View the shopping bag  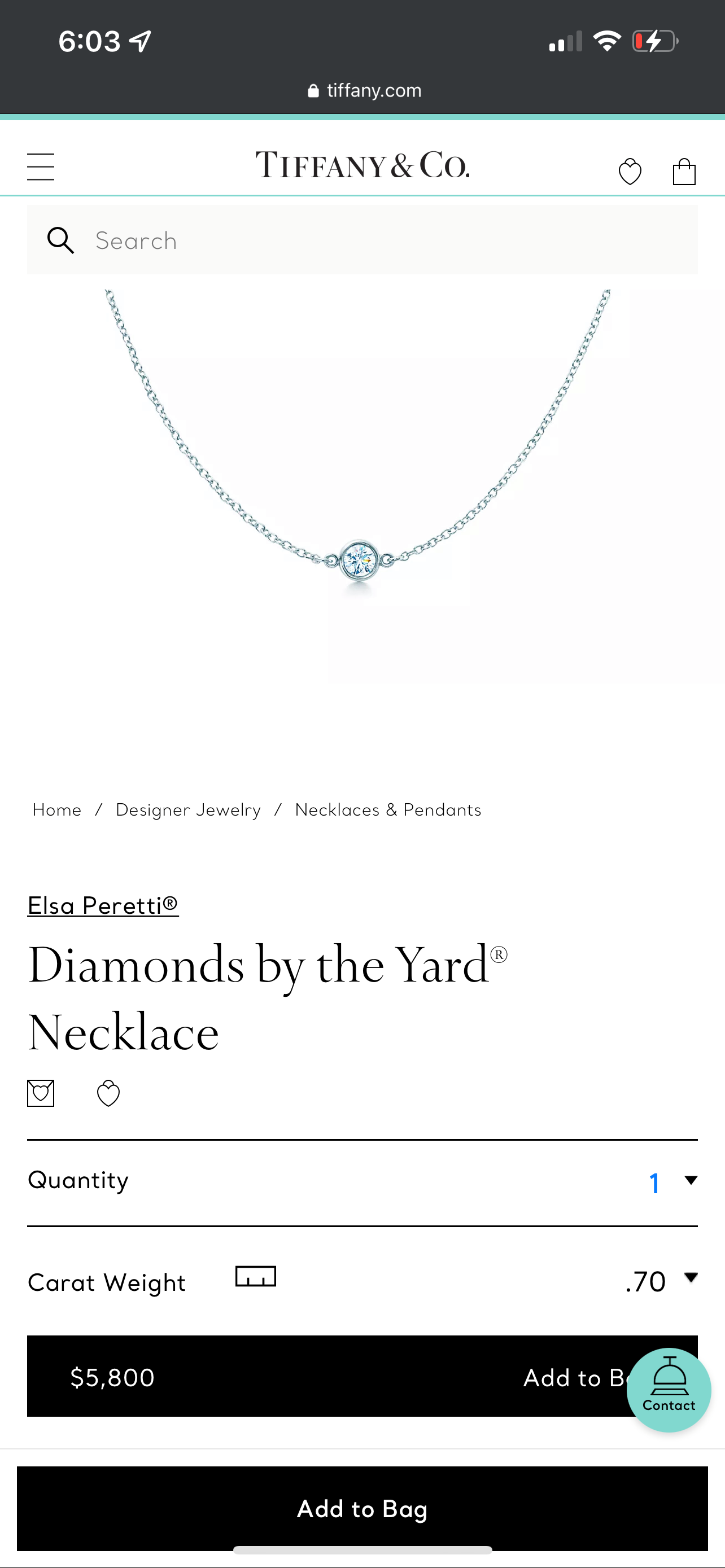pyautogui.click(x=684, y=171)
